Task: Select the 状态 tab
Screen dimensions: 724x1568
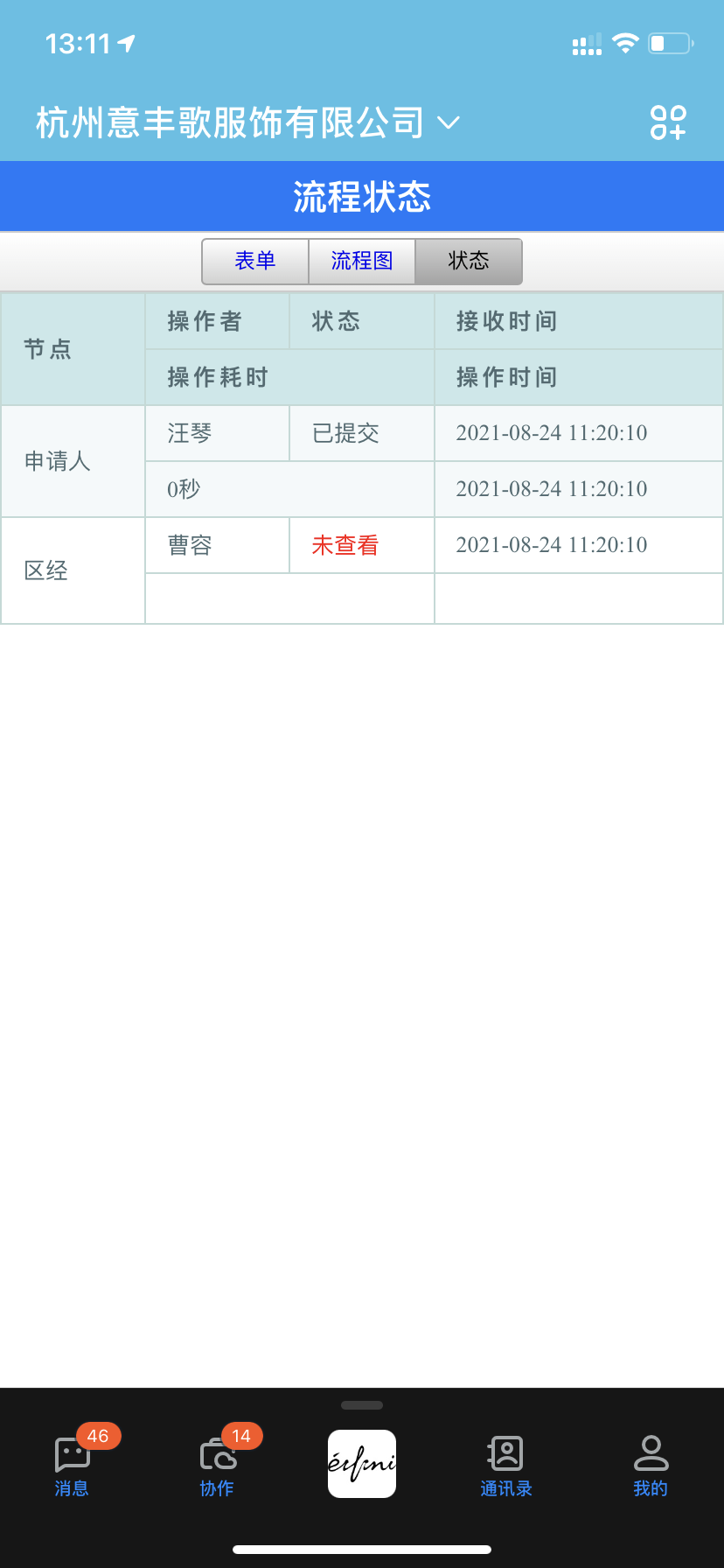Action: tap(469, 261)
